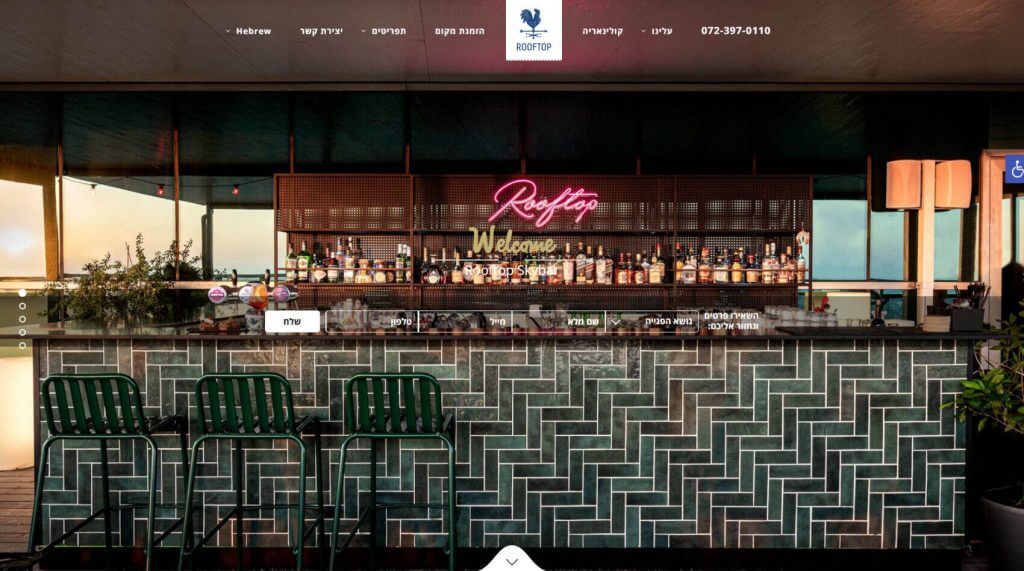1024x571 pixels.
Task: Open the accessibility wheelchair menu
Action: [x=1014, y=169]
